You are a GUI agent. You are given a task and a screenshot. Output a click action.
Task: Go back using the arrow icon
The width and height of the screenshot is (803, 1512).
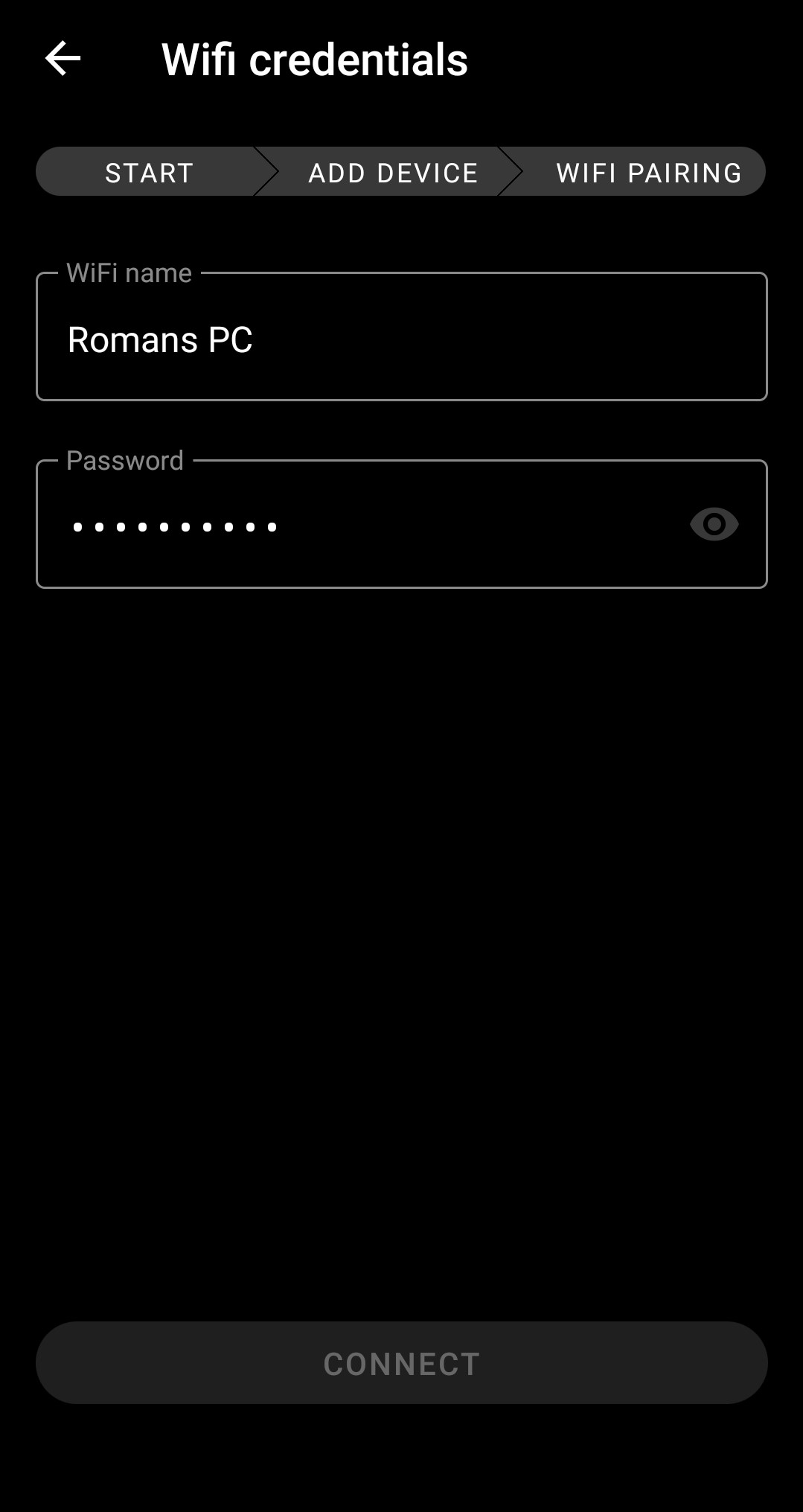(63, 59)
